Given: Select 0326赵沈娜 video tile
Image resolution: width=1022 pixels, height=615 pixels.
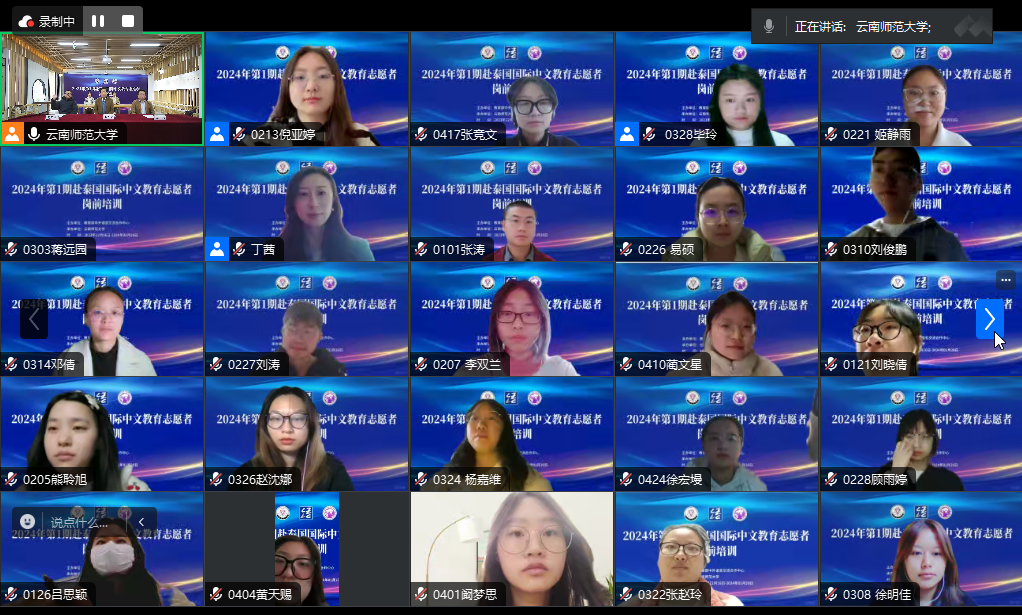Looking at the screenshot, I should click(306, 433).
